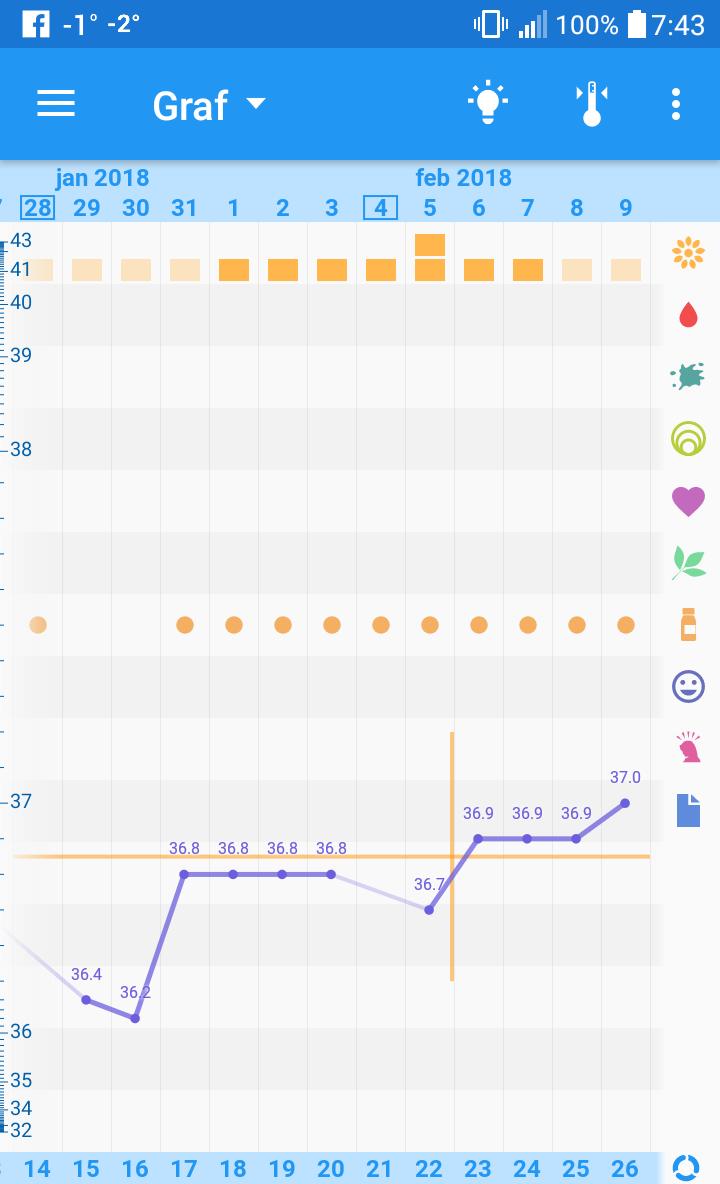Tap the blue circular icon at bottom right
Image resolution: width=720 pixels, height=1184 pixels.
point(685,1168)
